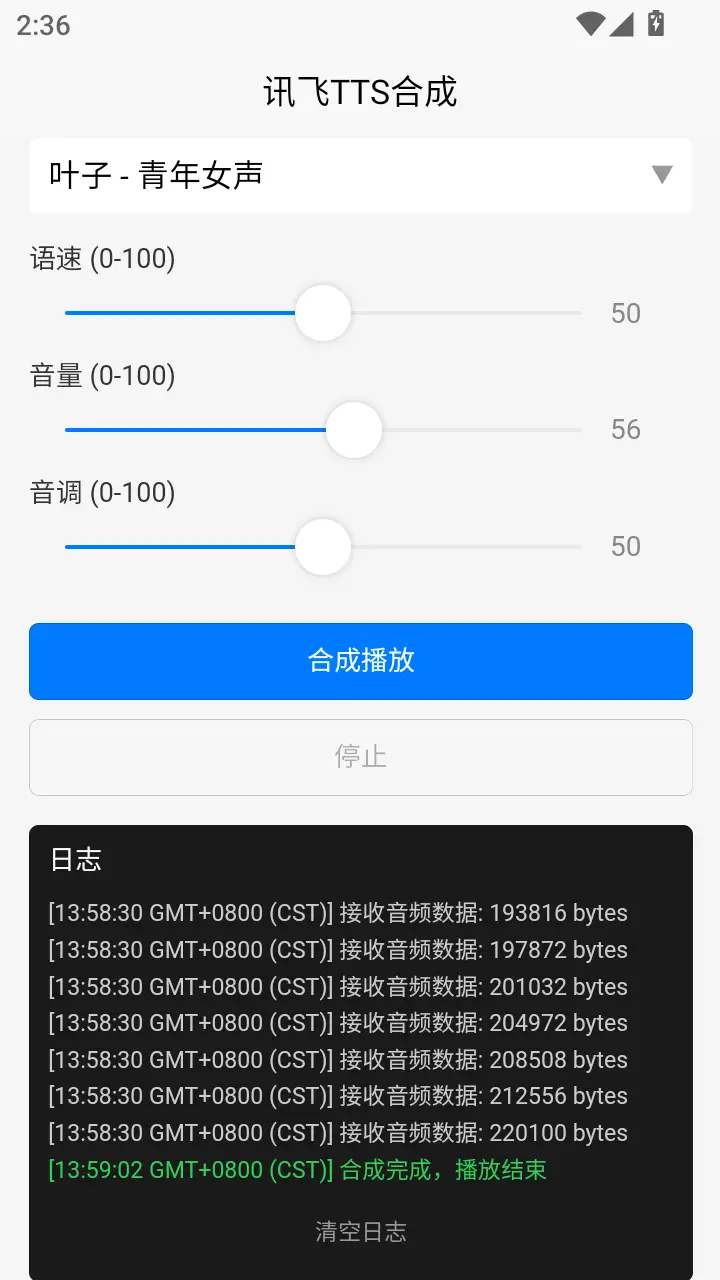Tap the 音调 pitch slider
The height and width of the screenshot is (1280, 720).
point(323,547)
